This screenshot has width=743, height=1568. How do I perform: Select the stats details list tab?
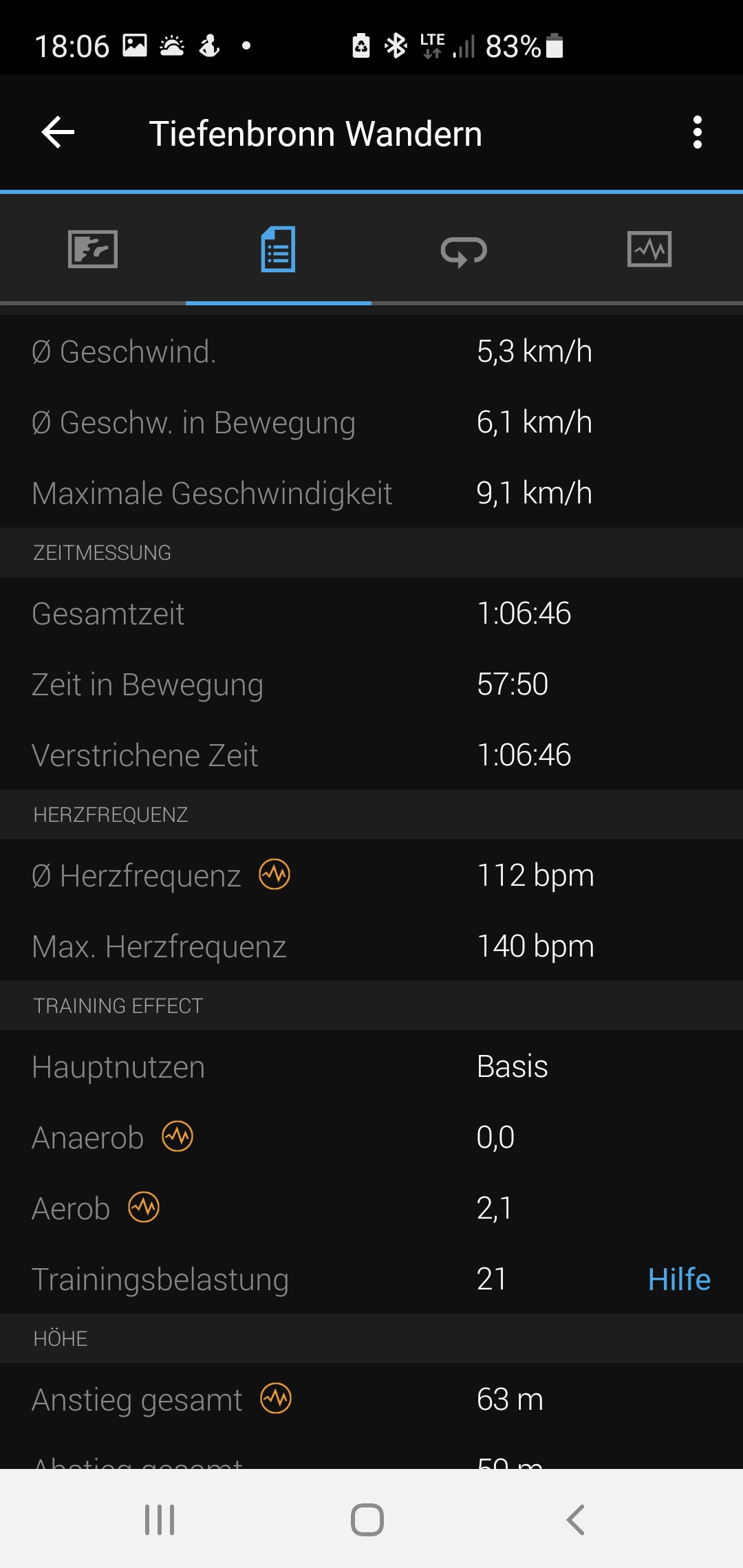click(279, 249)
